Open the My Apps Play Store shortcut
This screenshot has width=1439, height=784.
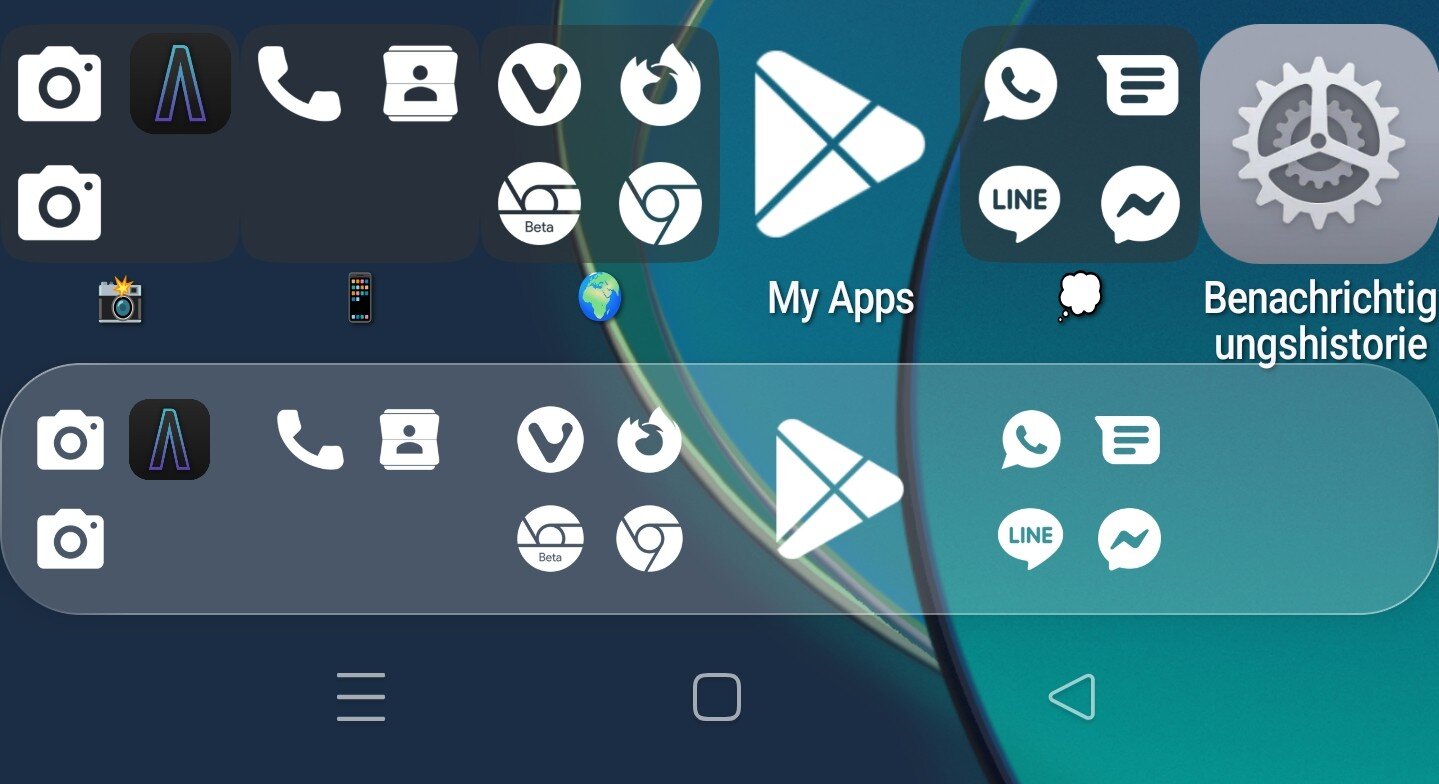coord(840,145)
